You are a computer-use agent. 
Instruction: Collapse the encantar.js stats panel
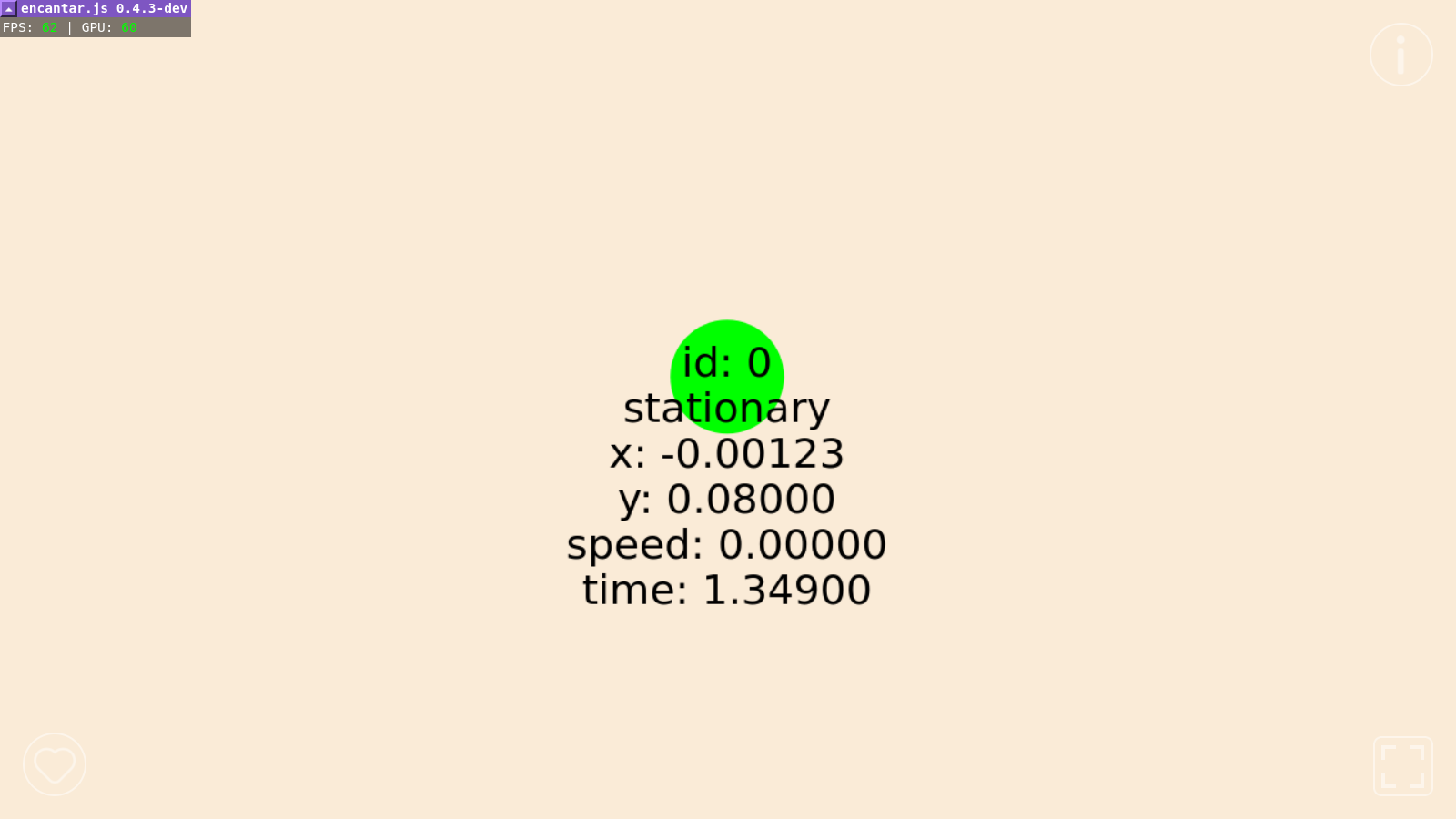(9, 8)
